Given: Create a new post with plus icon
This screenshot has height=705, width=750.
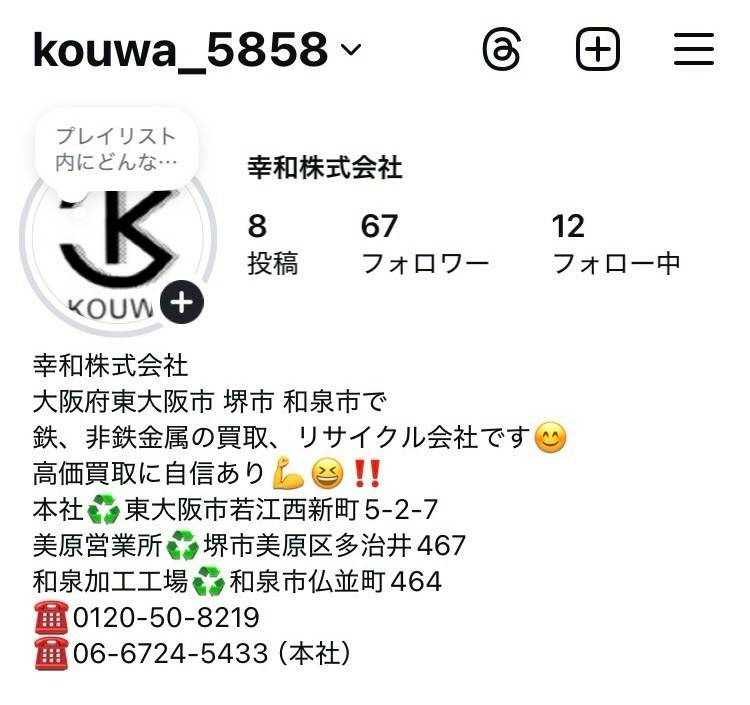Looking at the screenshot, I should coord(598,50).
